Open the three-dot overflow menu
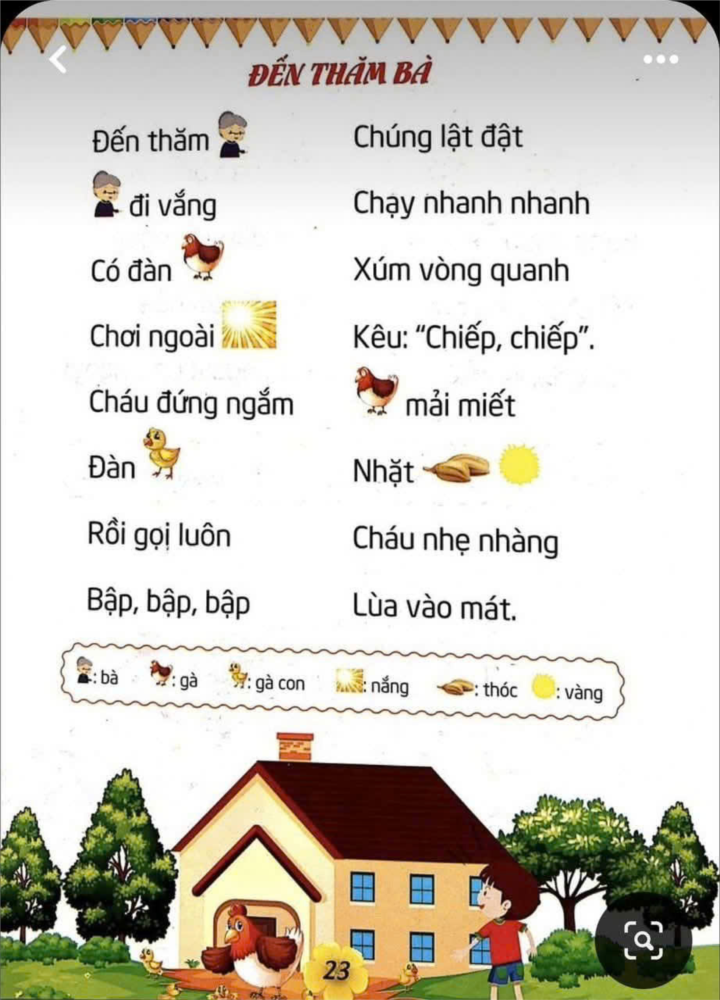The height and width of the screenshot is (1000, 720). (660, 59)
